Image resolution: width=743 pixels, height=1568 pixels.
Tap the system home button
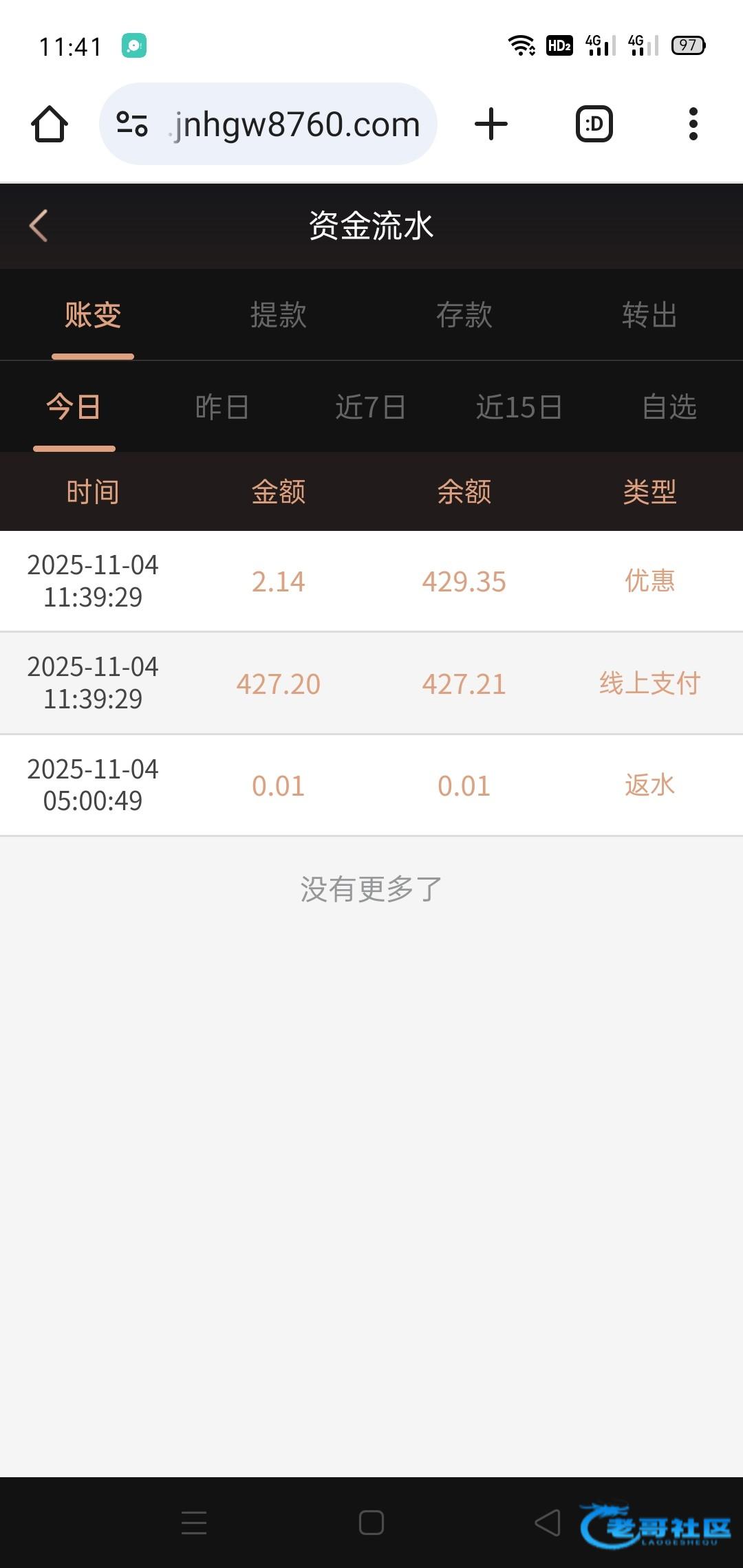point(371,1523)
